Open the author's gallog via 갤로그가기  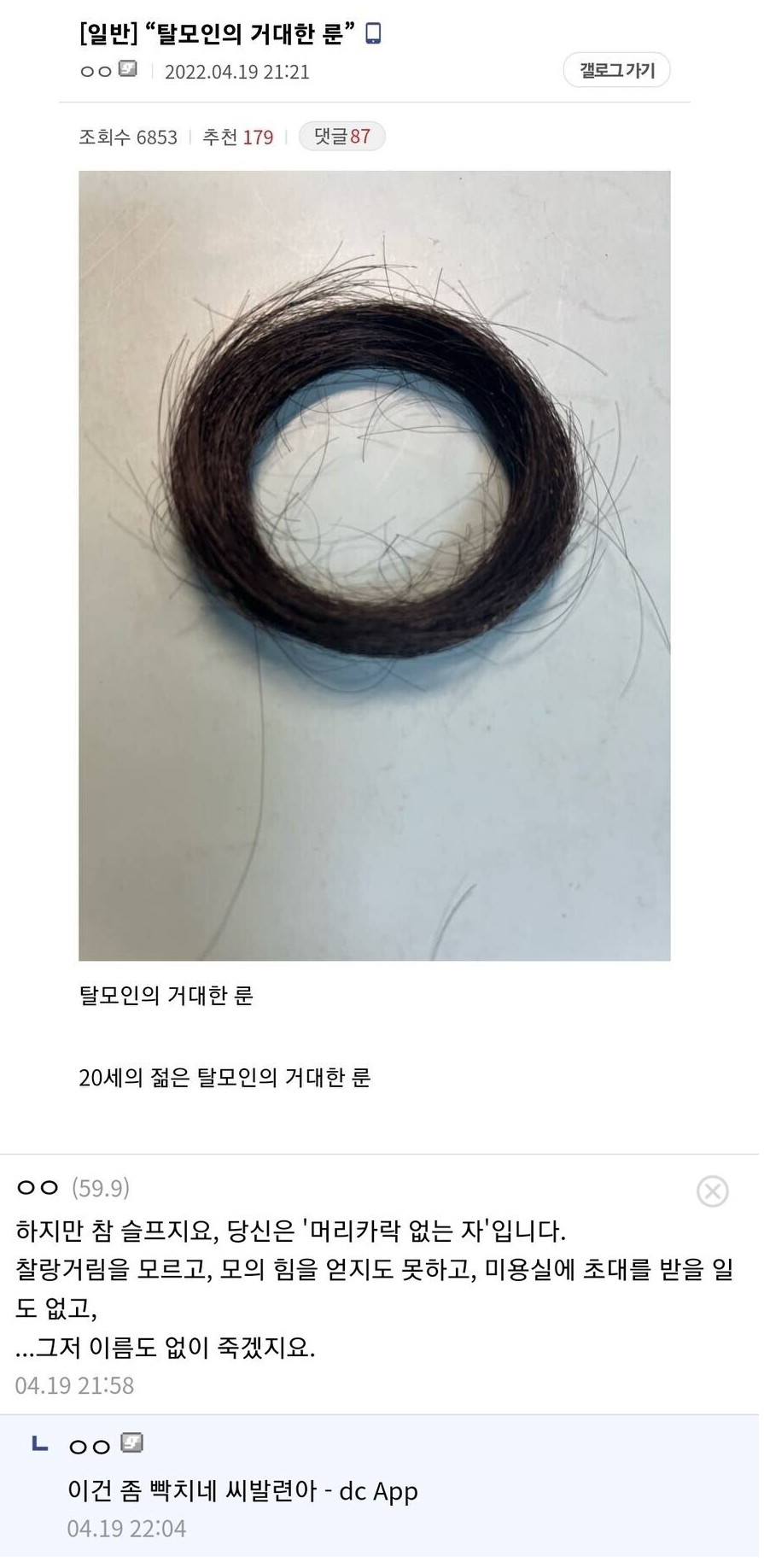point(616,70)
